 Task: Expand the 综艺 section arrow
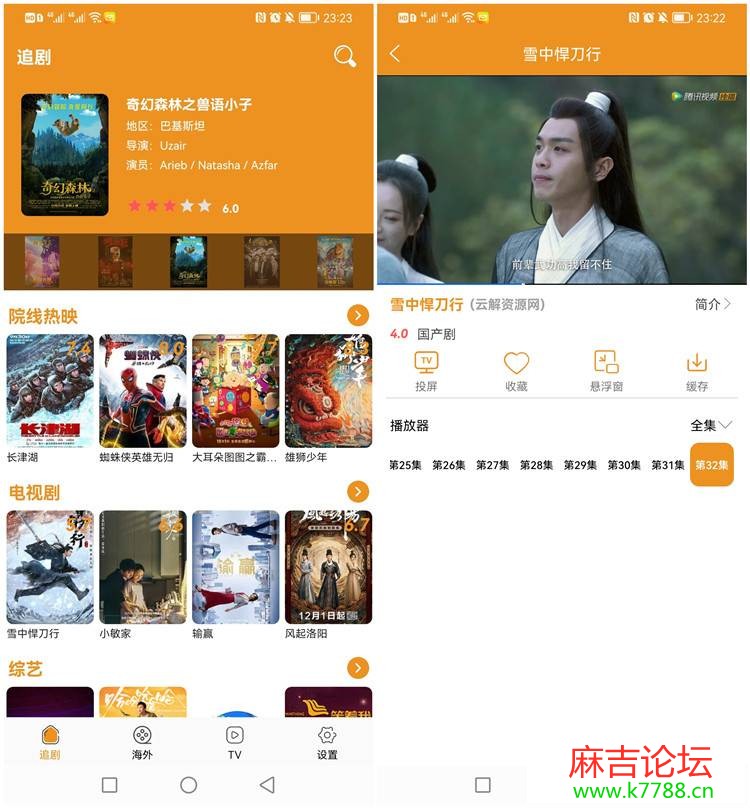pyautogui.click(x=358, y=668)
